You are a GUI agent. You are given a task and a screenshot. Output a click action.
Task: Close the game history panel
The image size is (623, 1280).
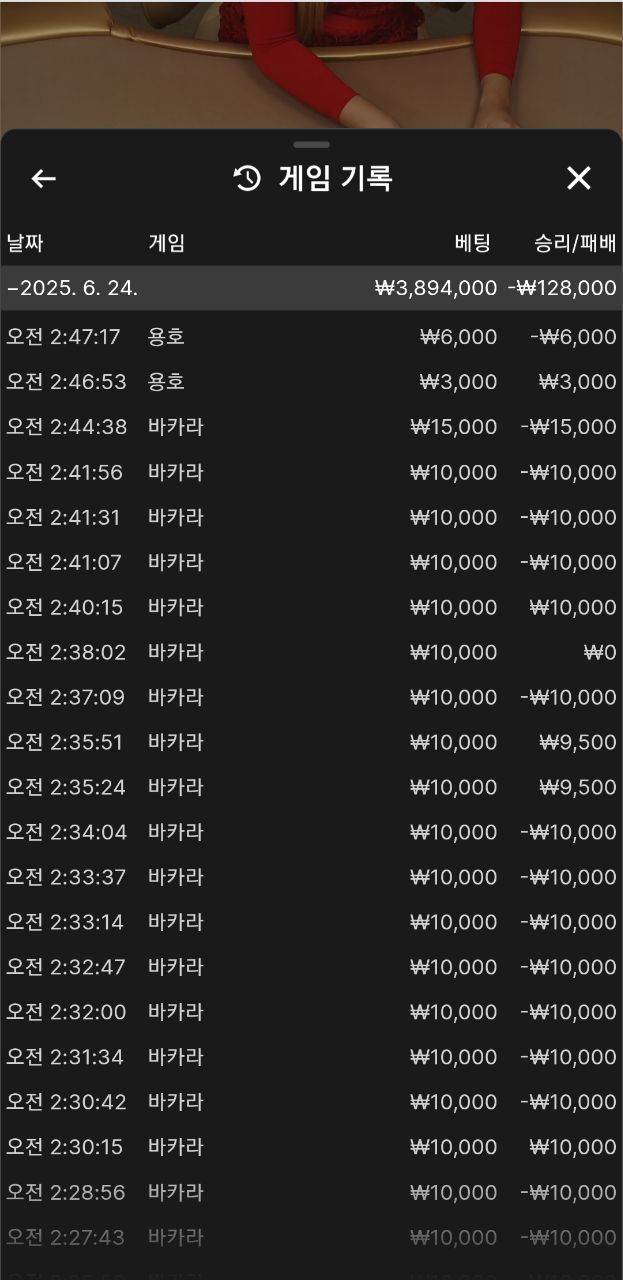579,179
